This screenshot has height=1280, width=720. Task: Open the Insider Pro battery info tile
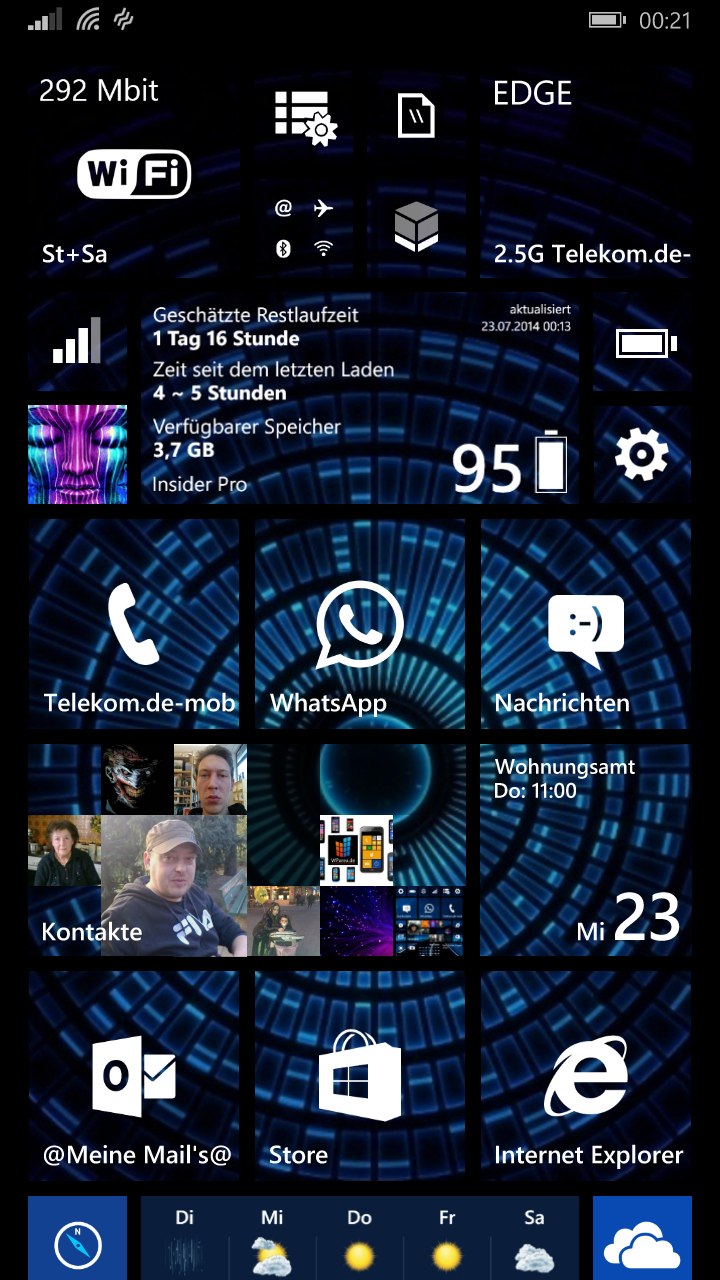click(359, 398)
